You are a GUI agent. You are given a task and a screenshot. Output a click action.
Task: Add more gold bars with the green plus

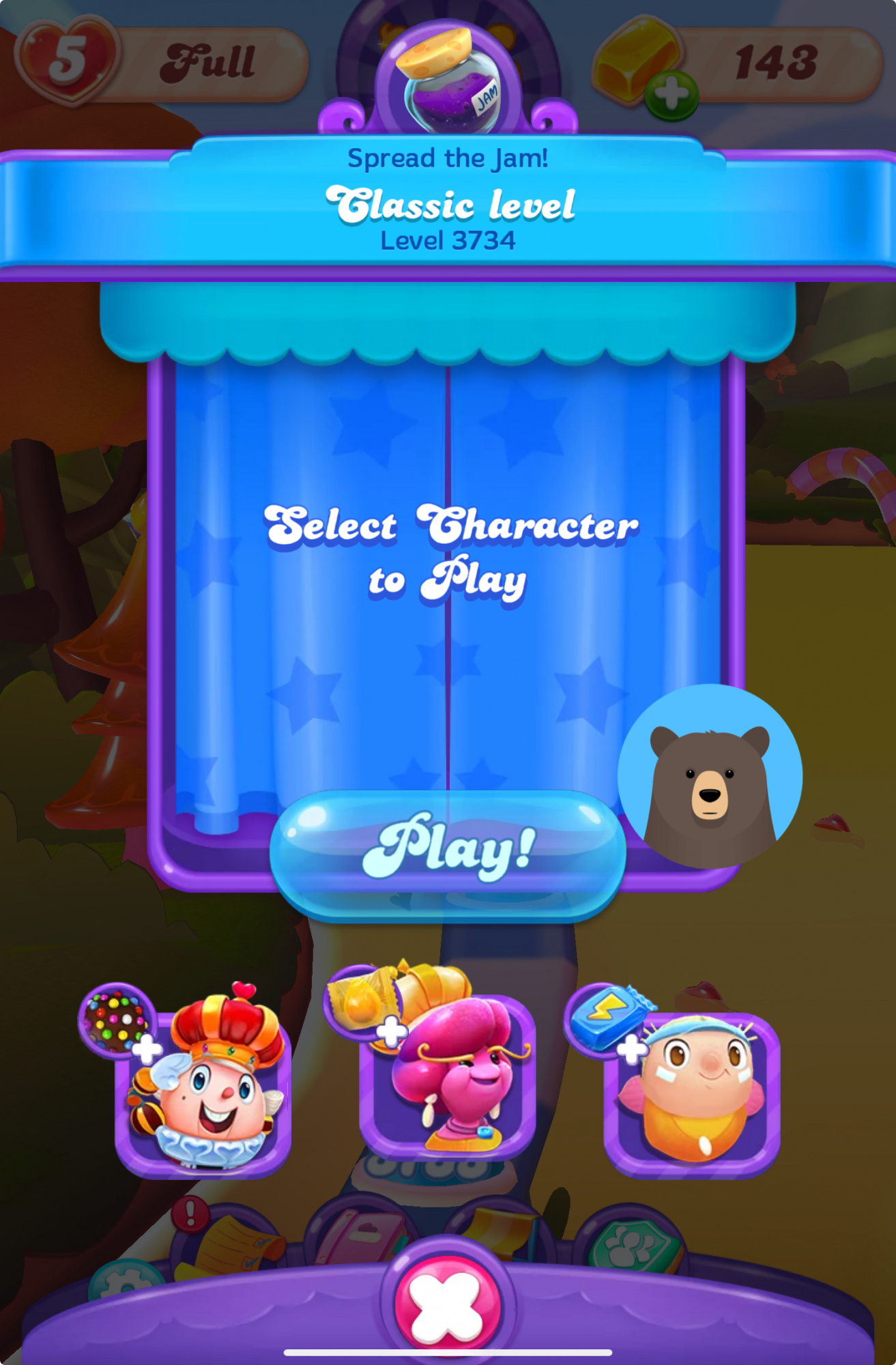671,96
